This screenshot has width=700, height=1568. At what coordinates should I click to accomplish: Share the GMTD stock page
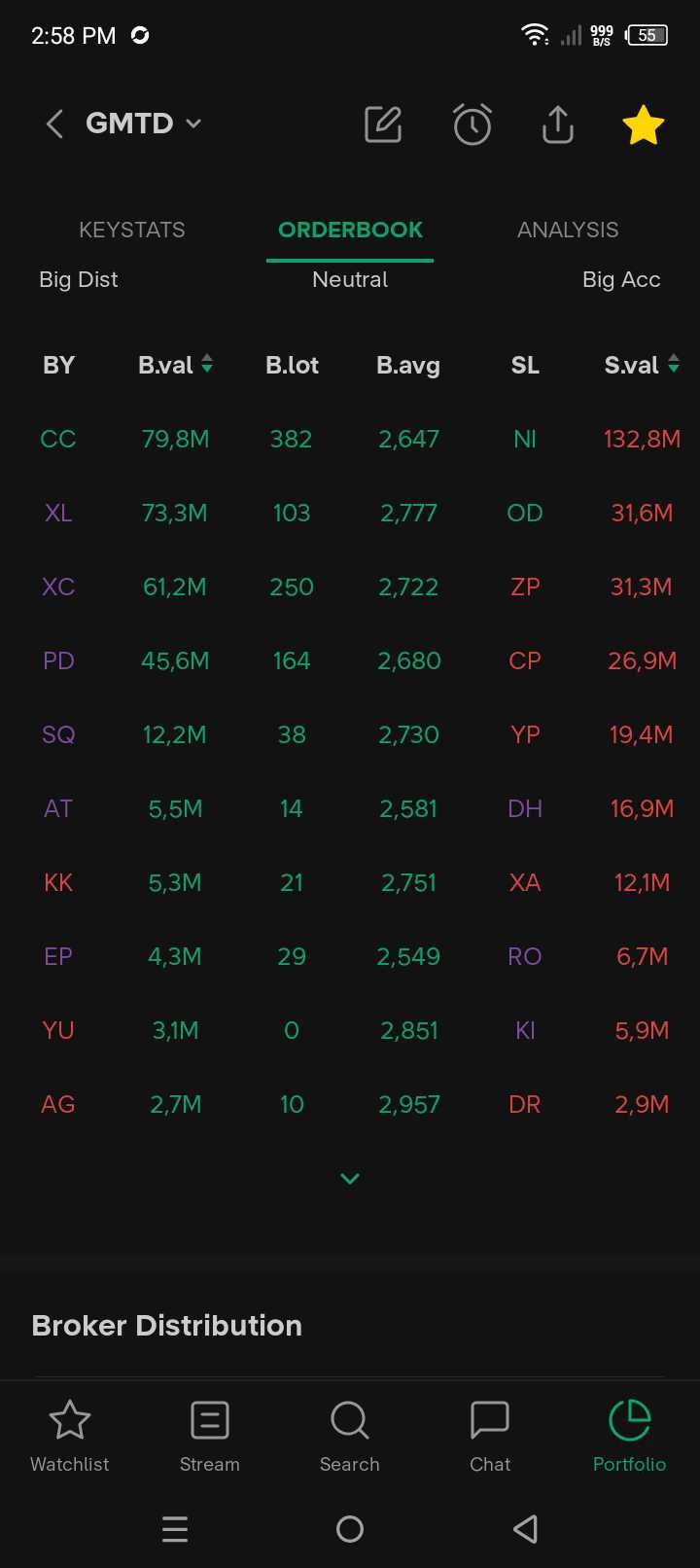click(558, 125)
